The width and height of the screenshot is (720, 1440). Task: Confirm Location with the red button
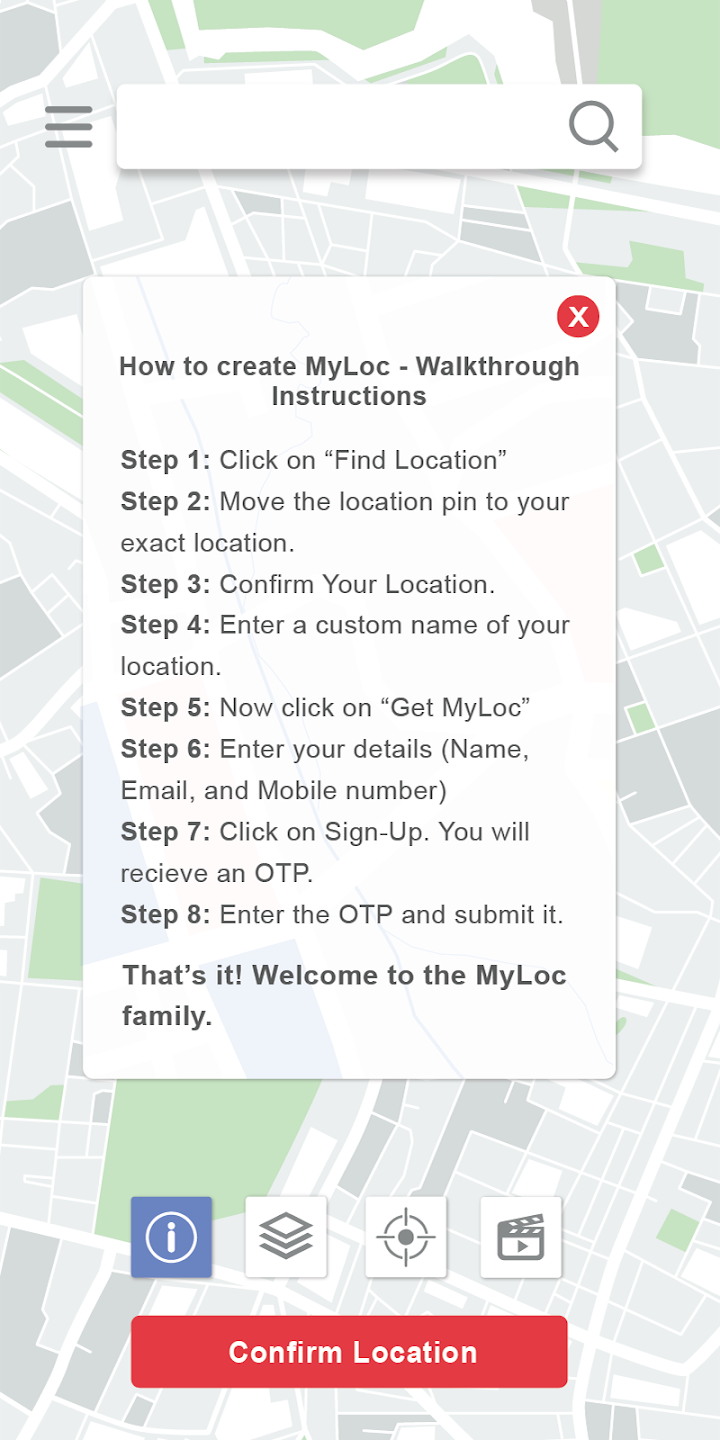pos(349,1352)
